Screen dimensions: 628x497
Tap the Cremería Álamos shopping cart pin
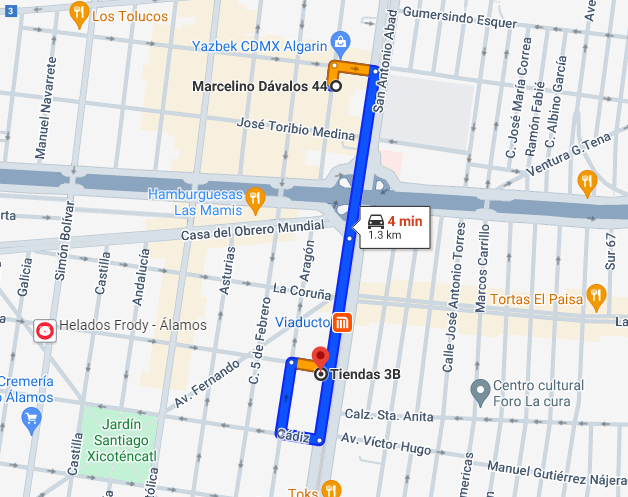coord(31,421)
